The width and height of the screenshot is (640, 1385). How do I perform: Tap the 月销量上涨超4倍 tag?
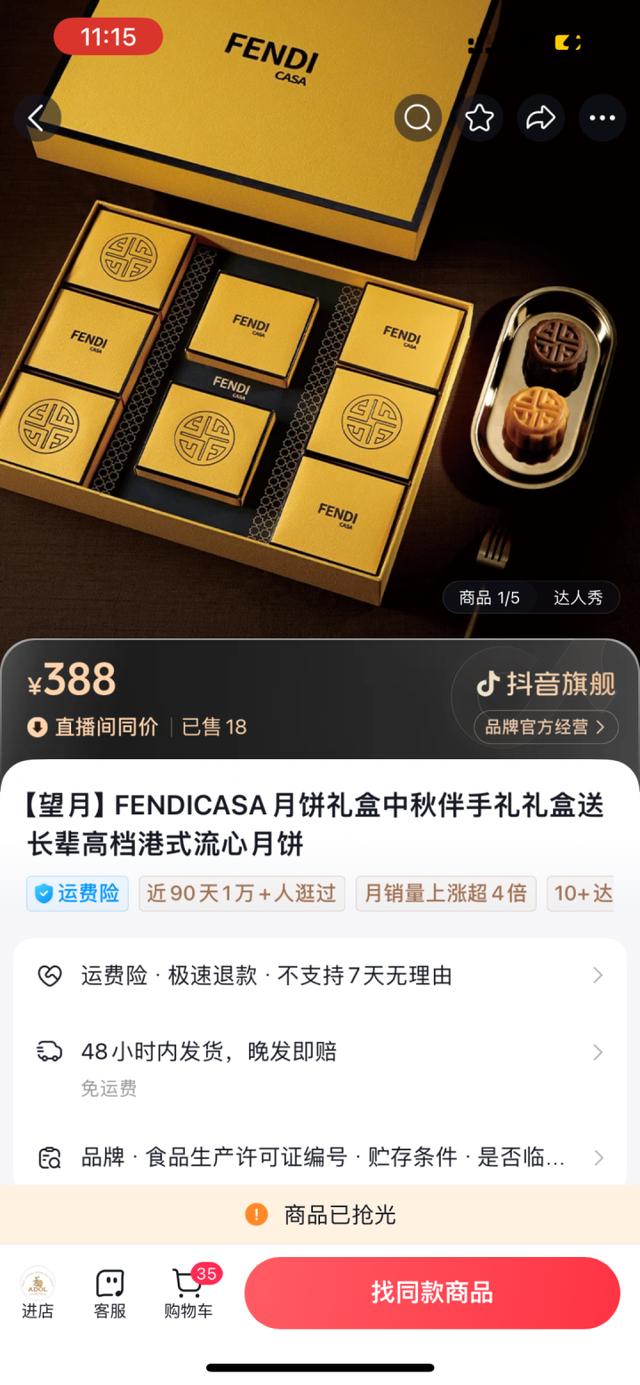pos(445,893)
